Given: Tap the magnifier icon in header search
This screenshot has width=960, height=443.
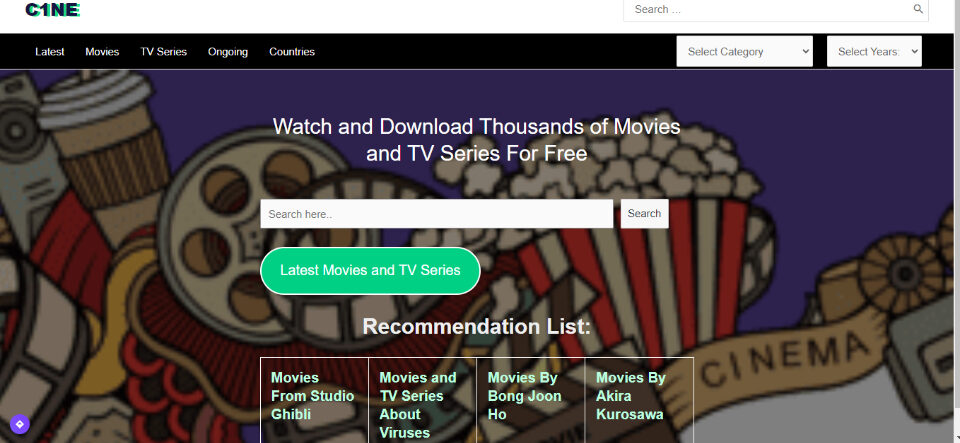Looking at the screenshot, I should (x=918, y=10).
